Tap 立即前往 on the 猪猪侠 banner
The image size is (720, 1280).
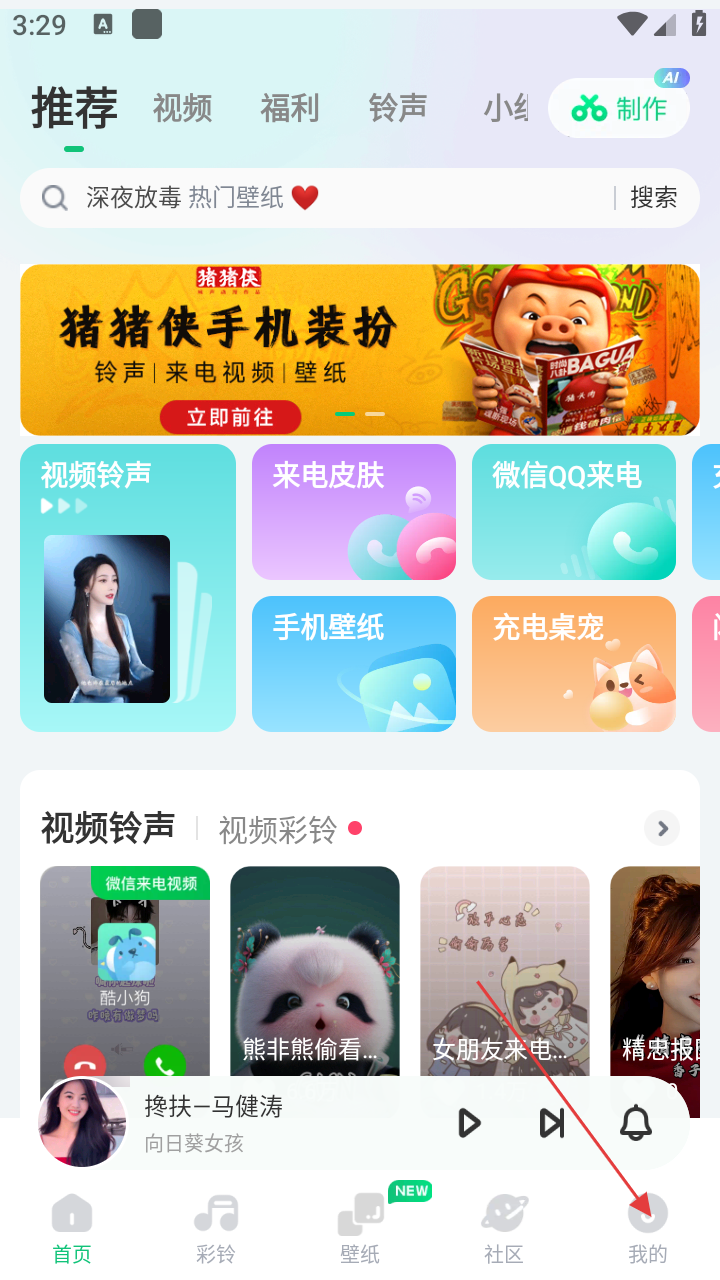tap(230, 417)
